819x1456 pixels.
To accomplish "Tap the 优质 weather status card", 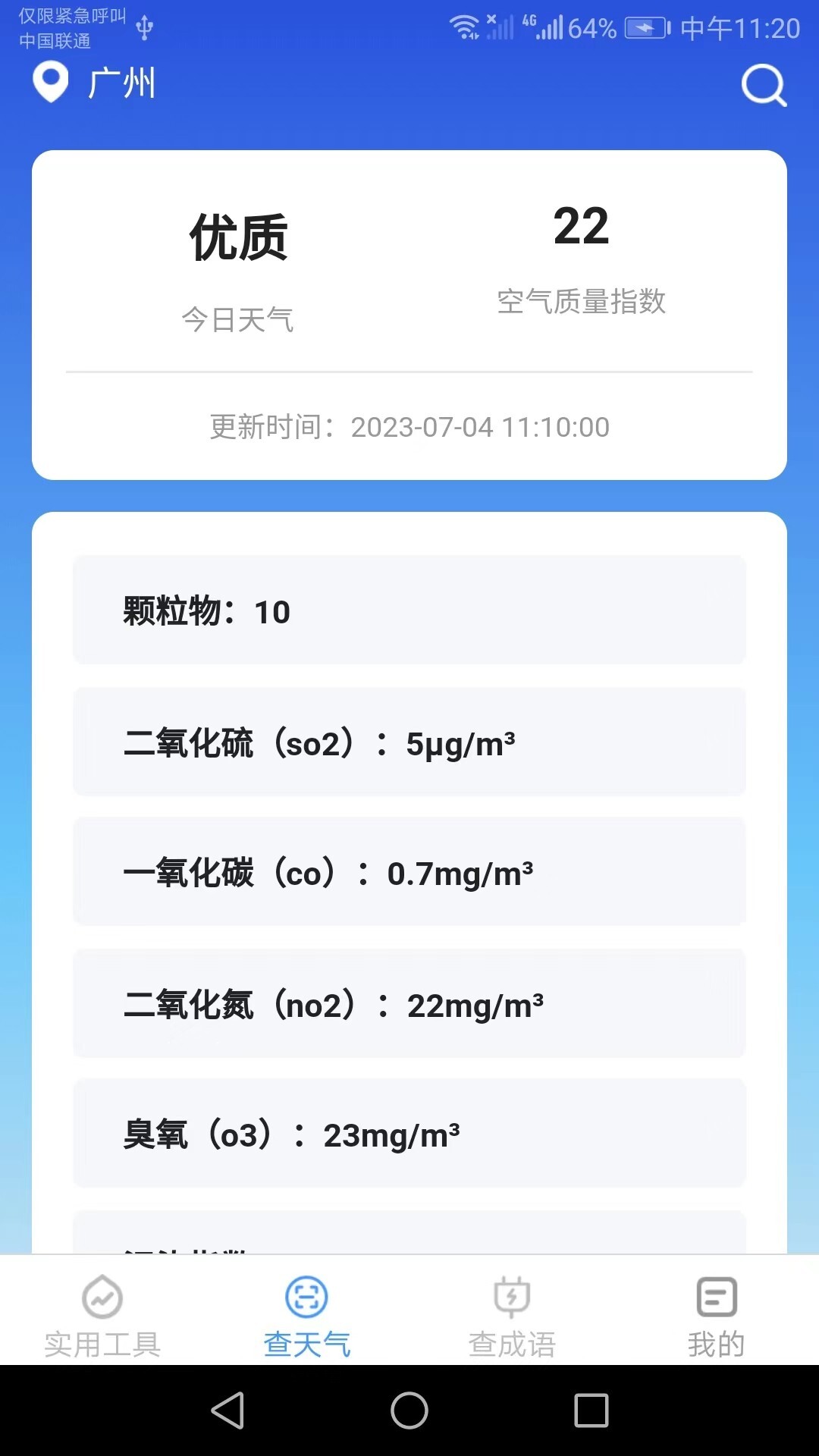I will click(237, 237).
